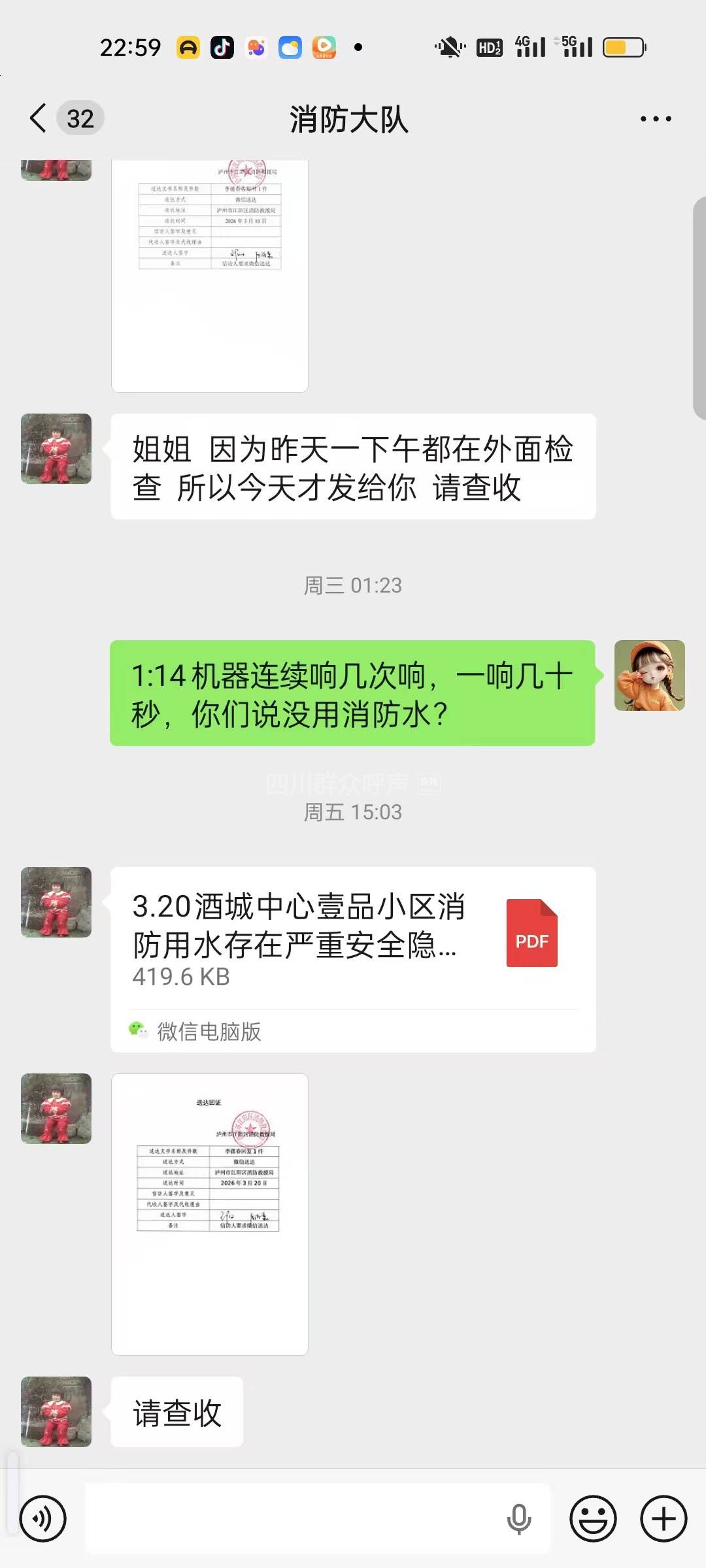Open the plus attachment menu
The height and width of the screenshot is (1568, 706).
coord(664,1518)
